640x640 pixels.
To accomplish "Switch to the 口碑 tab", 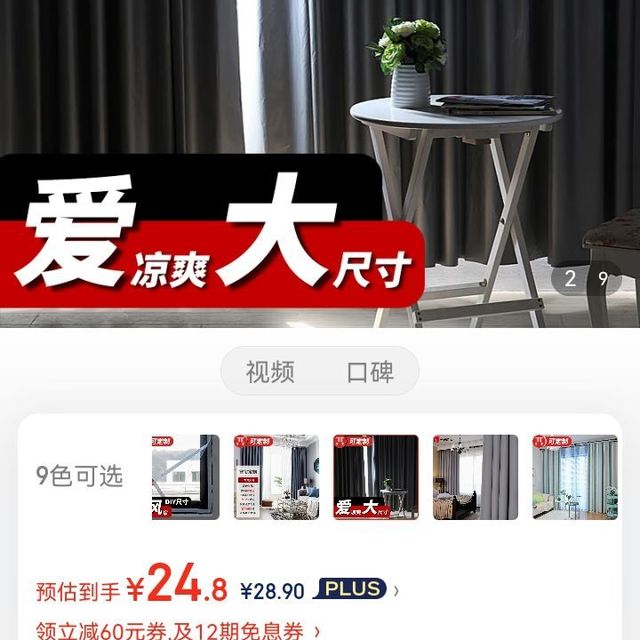I will pos(370,373).
